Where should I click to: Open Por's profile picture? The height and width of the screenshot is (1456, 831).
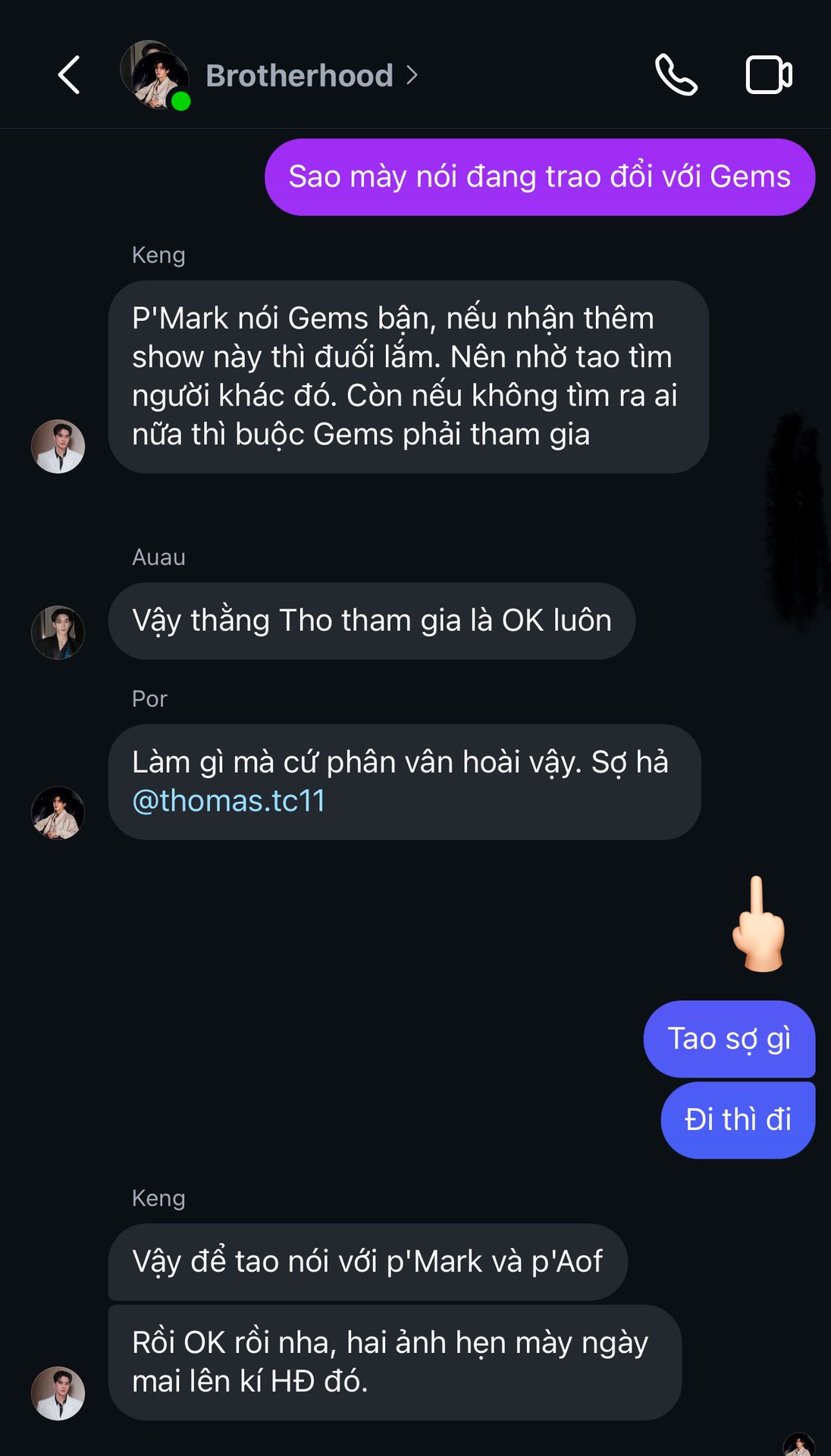pos(58,813)
